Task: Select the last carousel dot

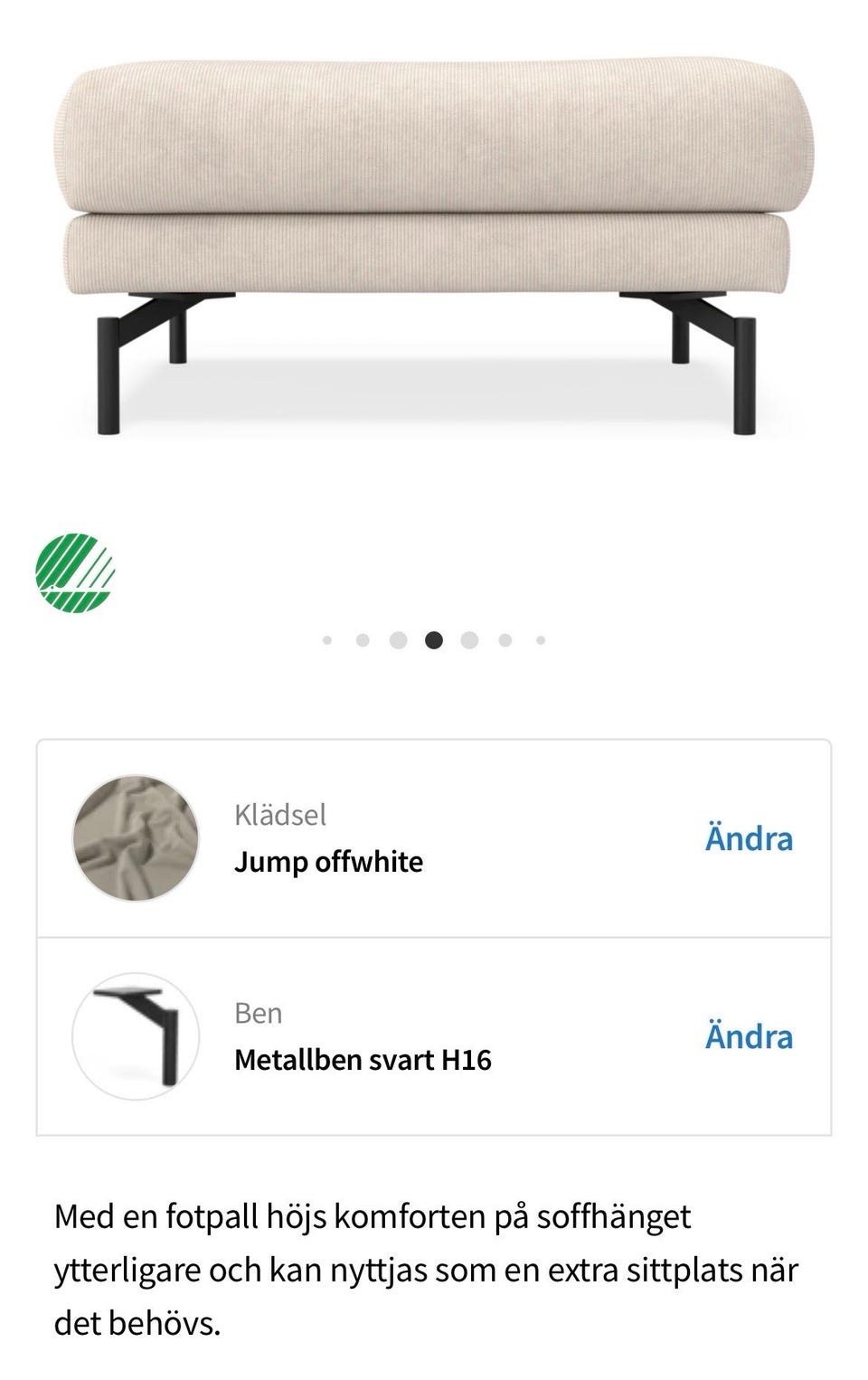Action: [x=539, y=639]
